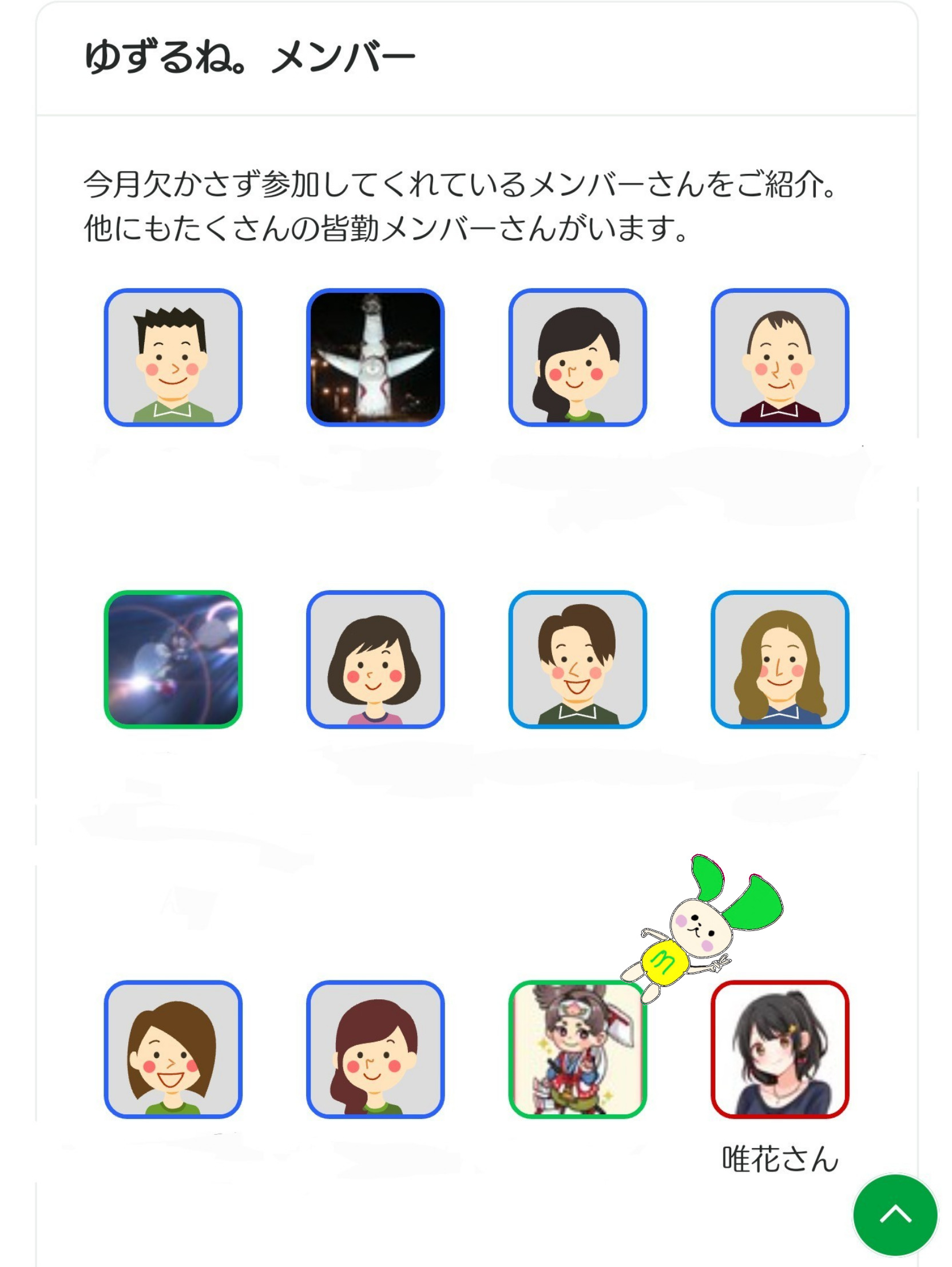This screenshot has height=1267, width=952.
Task: Select the member with the samurai character avatar
Action: tap(577, 1050)
